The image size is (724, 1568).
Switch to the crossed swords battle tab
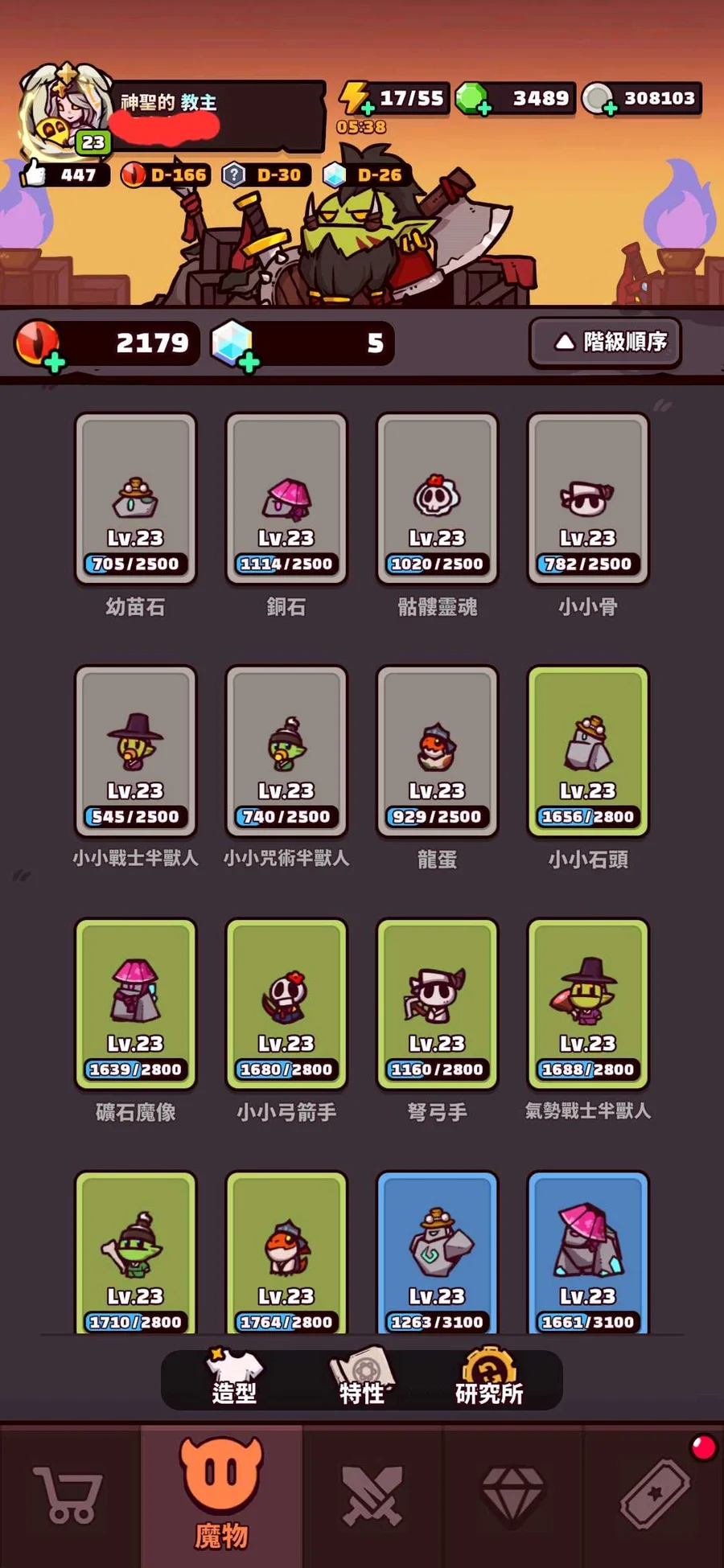pyautogui.click(x=372, y=1496)
